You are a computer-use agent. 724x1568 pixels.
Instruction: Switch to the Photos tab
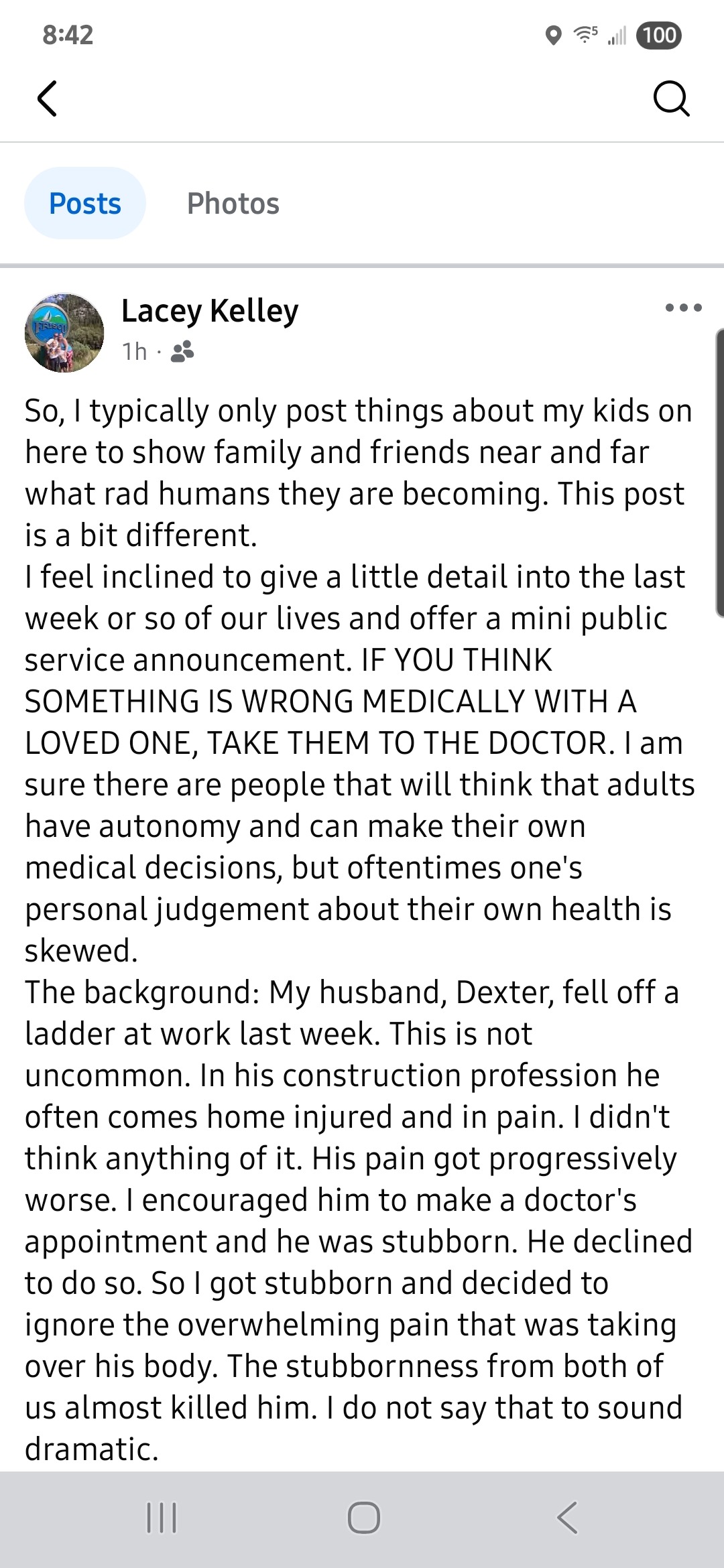pyautogui.click(x=233, y=204)
